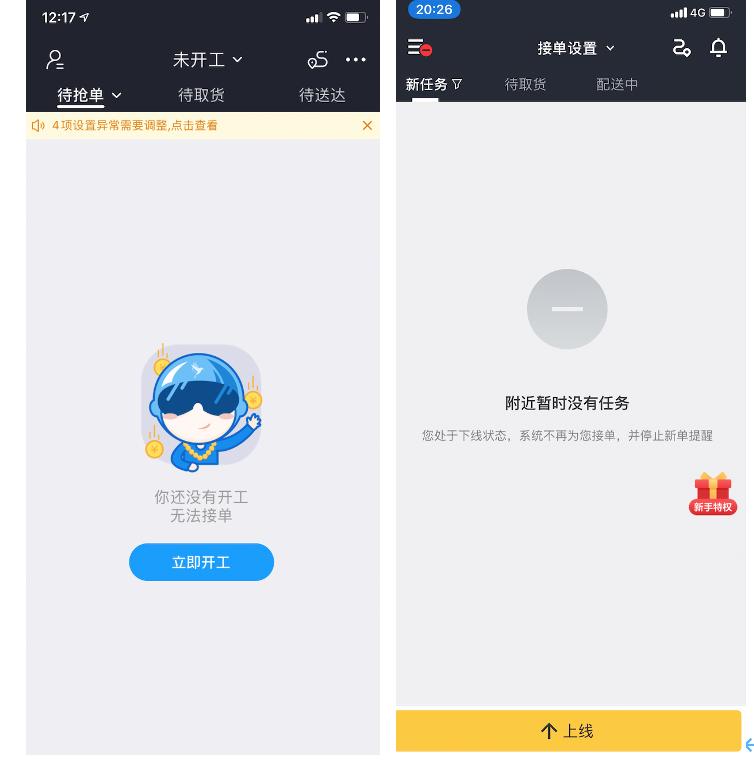Open the notification bell icon

click(719, 47)
